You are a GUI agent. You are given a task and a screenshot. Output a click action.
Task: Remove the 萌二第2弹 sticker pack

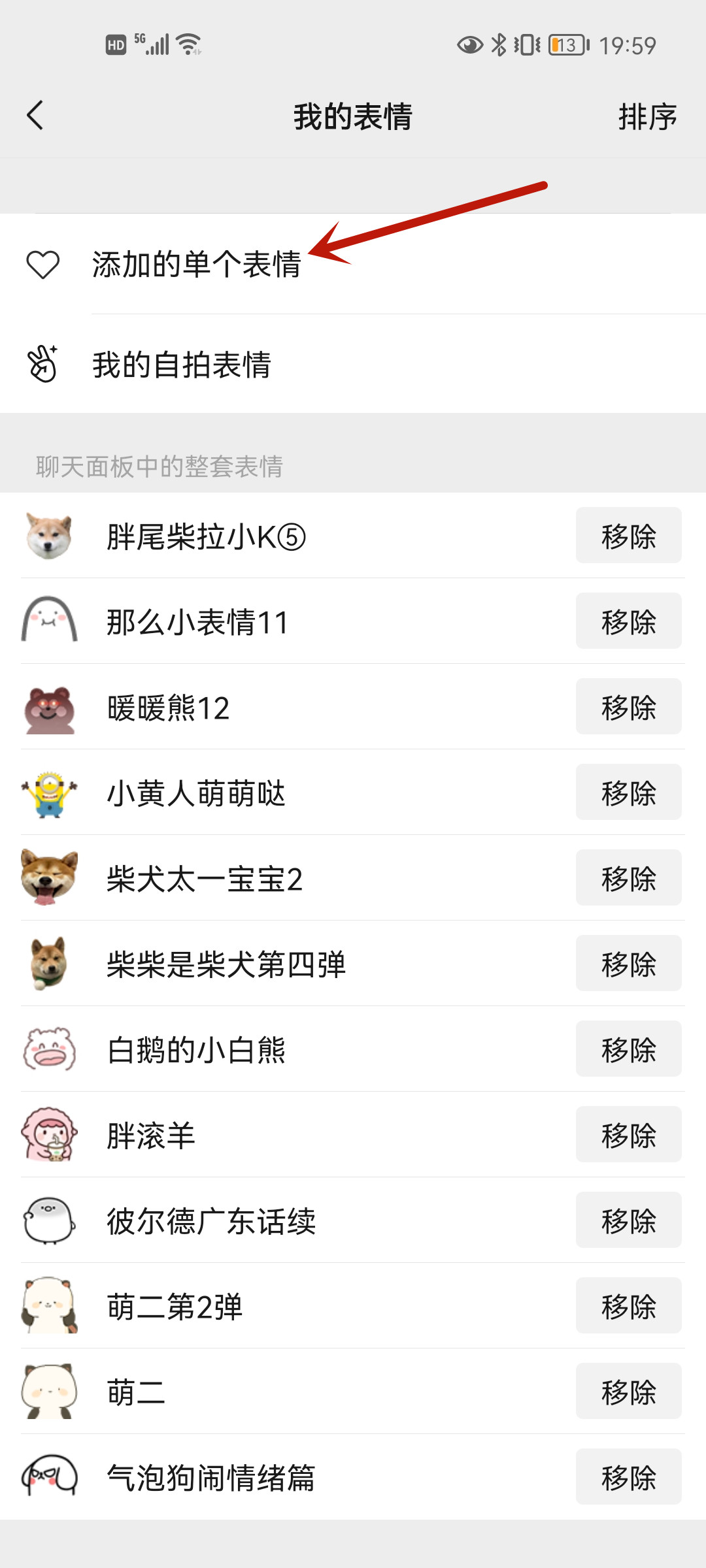click(x=628, y=1306)
